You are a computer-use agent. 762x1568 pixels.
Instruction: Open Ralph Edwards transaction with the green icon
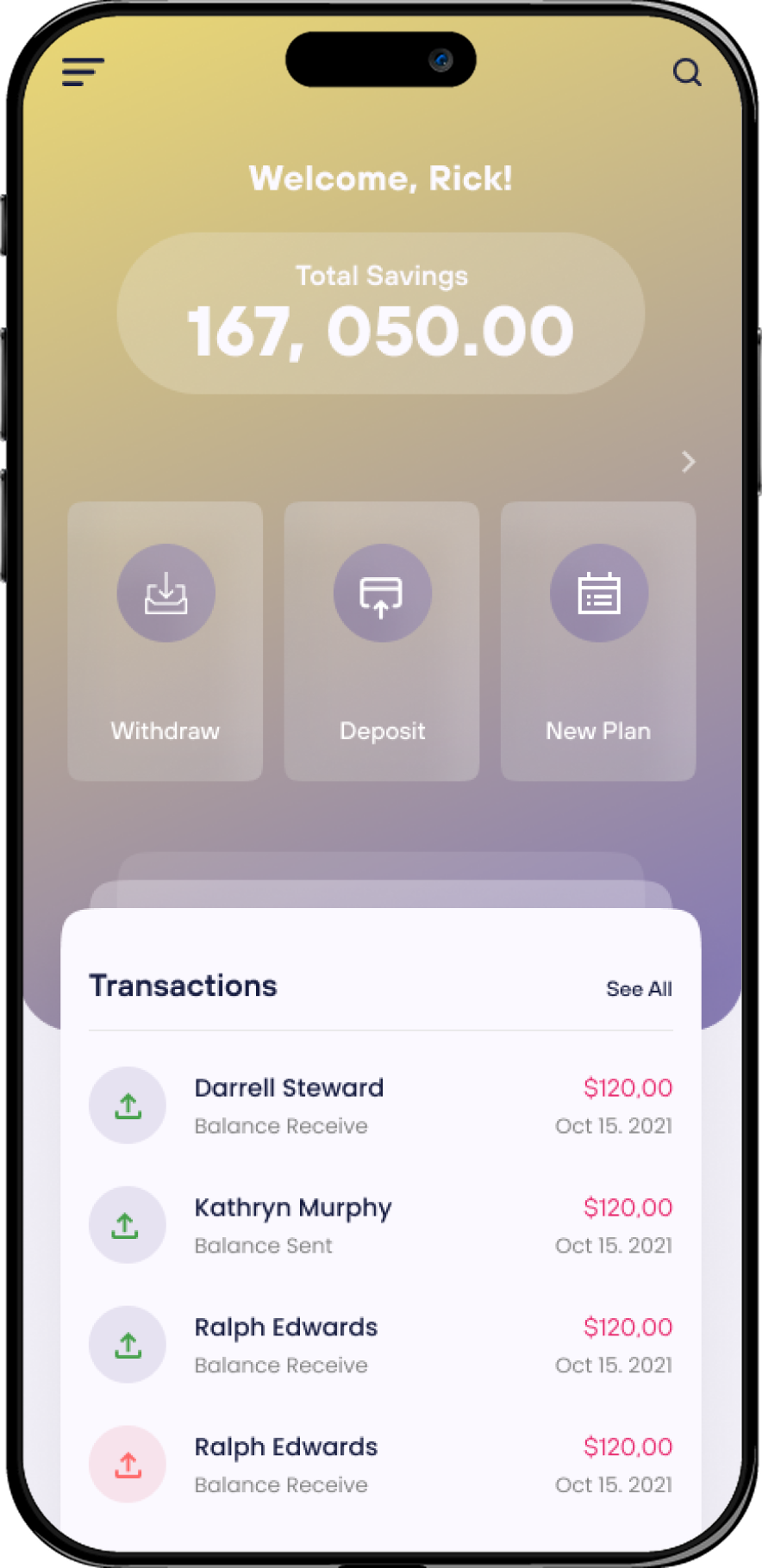click(380, 1345)
